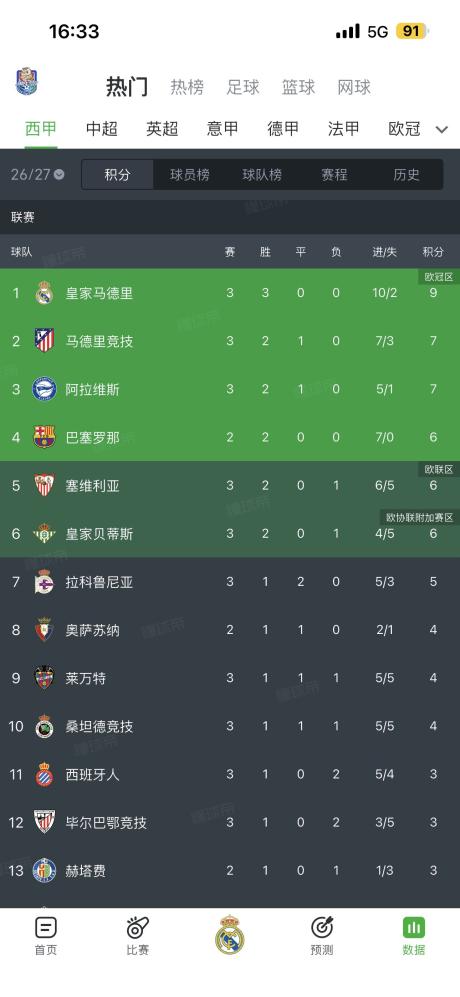The width and height of the screenshot is (460, 997).
Task: Open the 塞维利亚 team row
Action: (230, 486)
